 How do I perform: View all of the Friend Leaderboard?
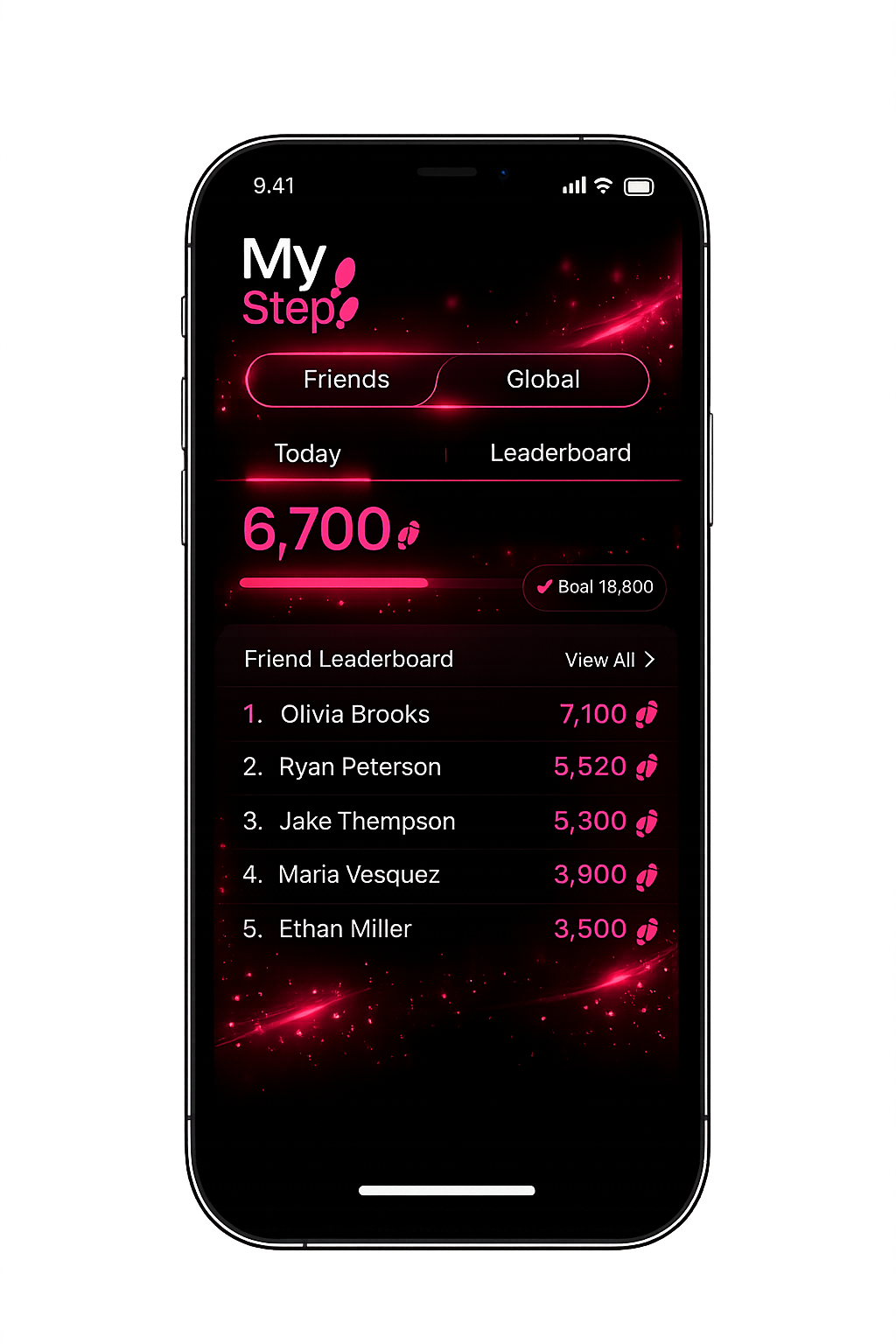pyautogui.click(x=610, y=660)
